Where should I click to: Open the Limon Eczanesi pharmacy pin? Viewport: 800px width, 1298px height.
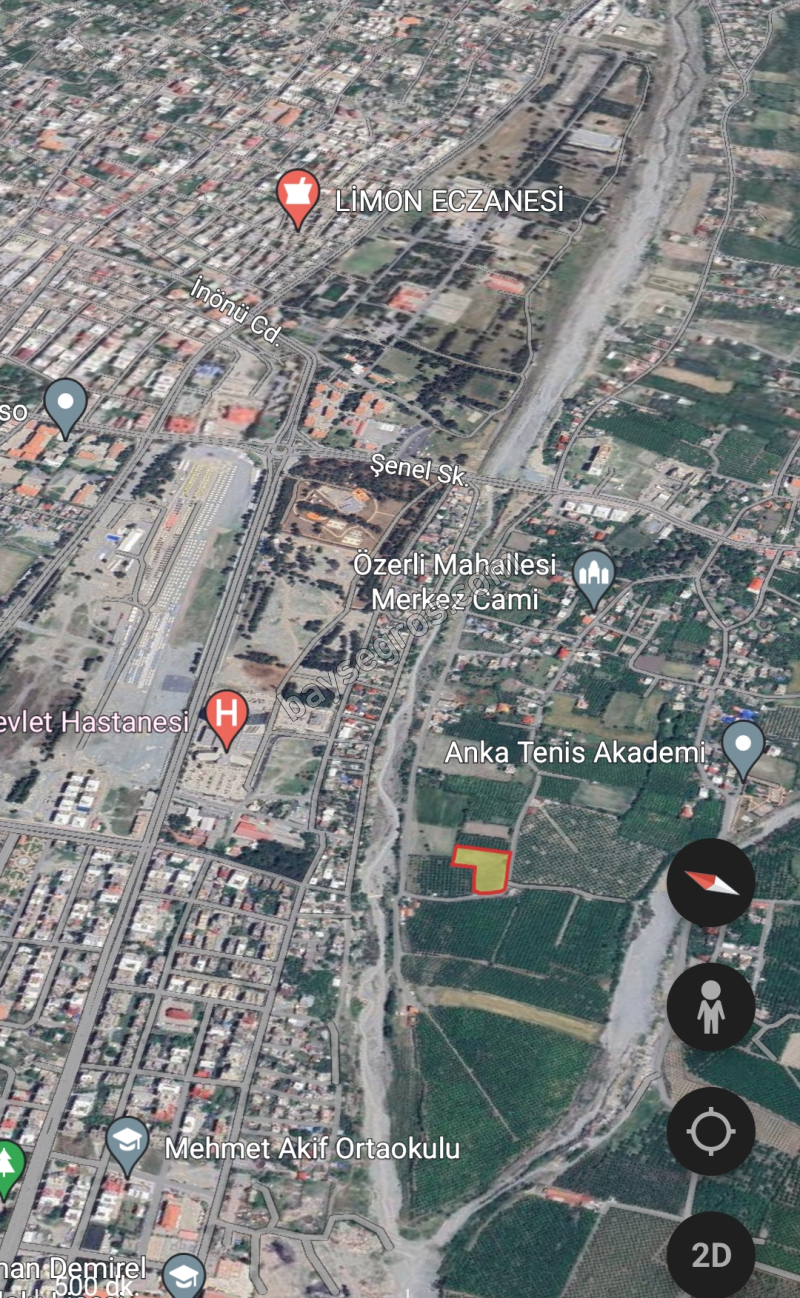pos(297,197)
